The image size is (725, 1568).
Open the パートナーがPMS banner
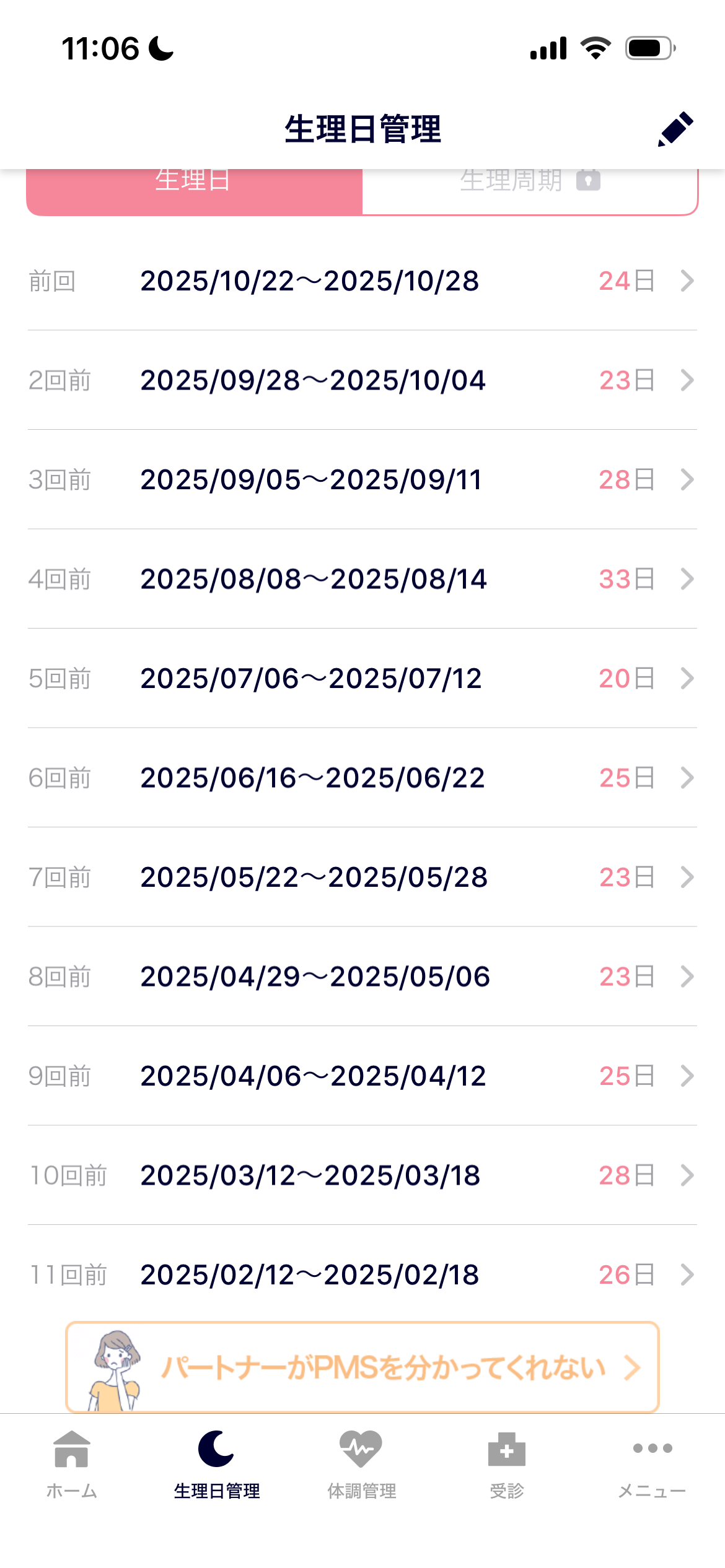[362, 1367]
